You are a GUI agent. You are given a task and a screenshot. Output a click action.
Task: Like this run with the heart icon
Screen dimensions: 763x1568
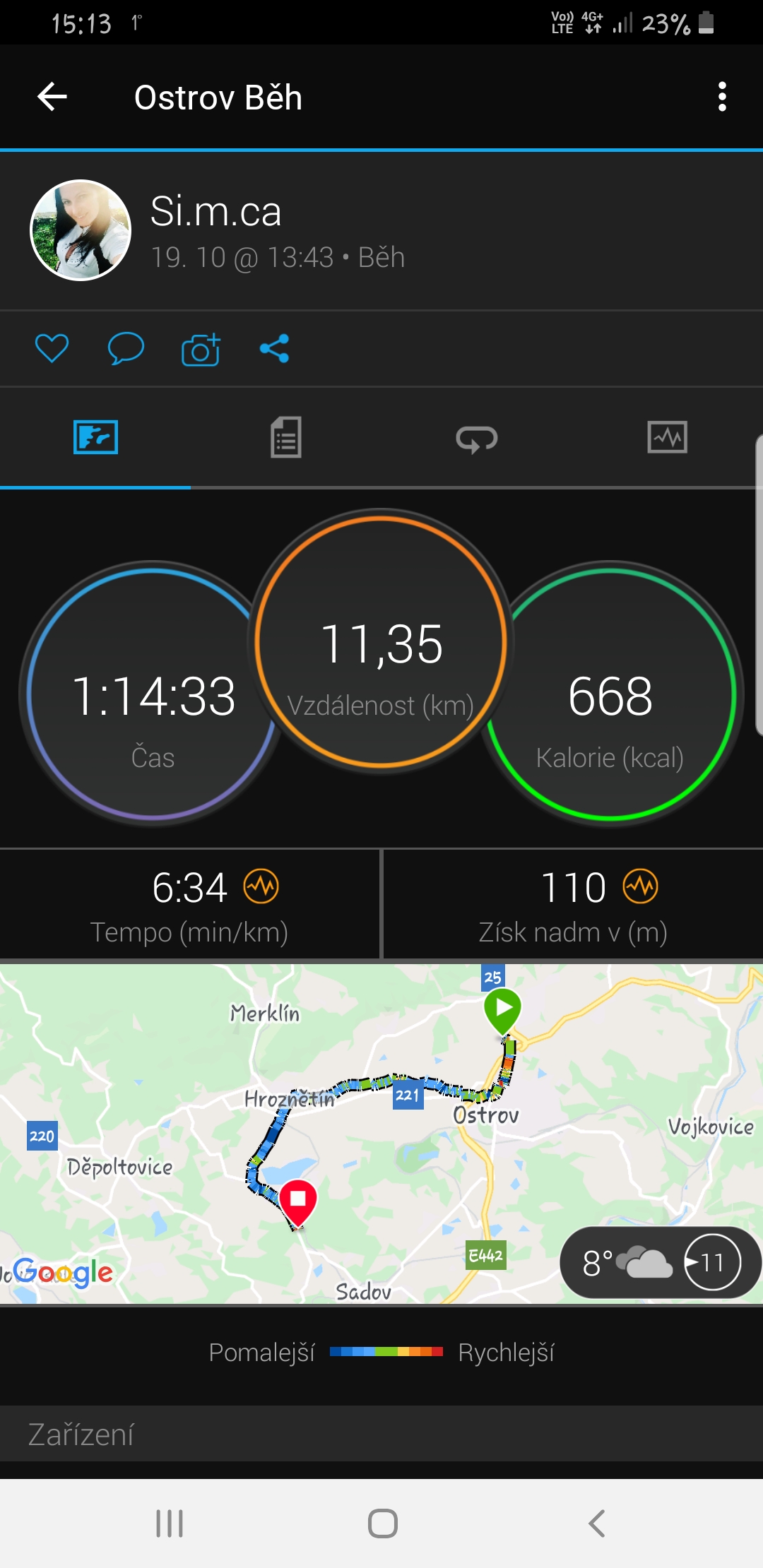pyautogui.click(x=52, y=348)
